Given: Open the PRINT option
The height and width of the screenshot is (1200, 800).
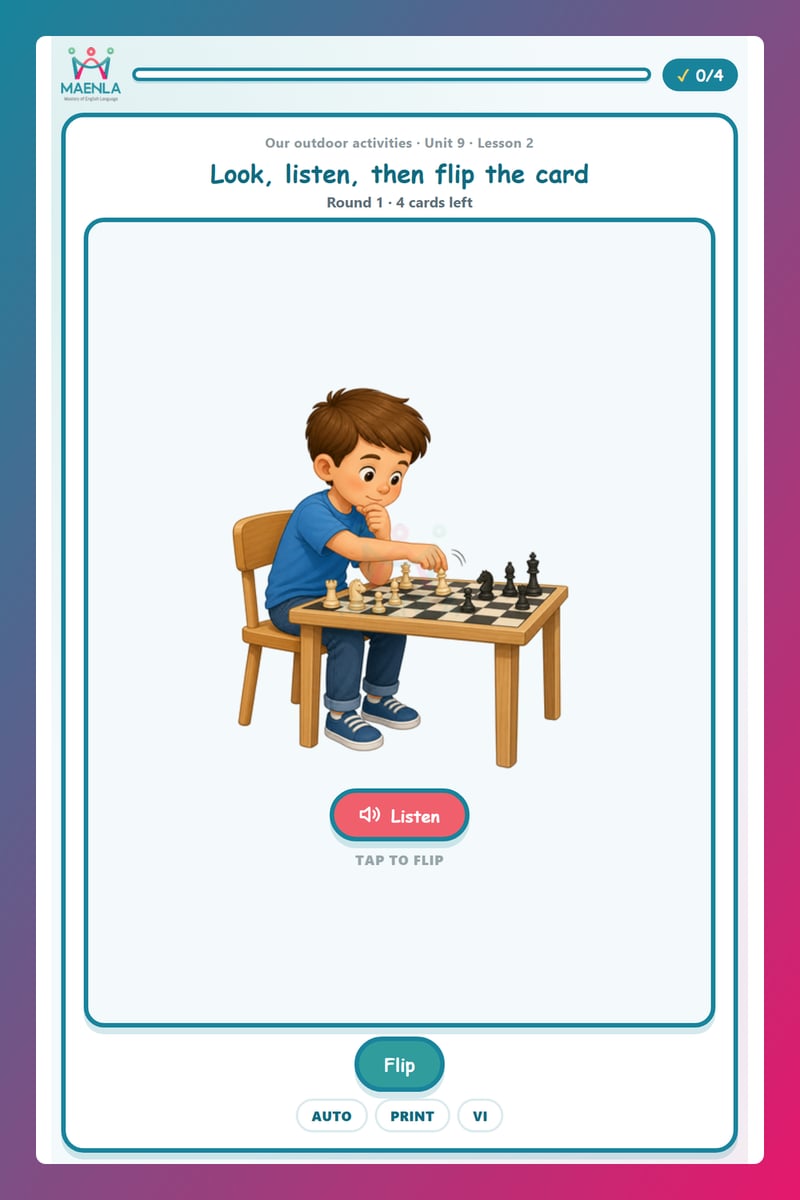Looking at the screenshot, I should [412, 1116].
